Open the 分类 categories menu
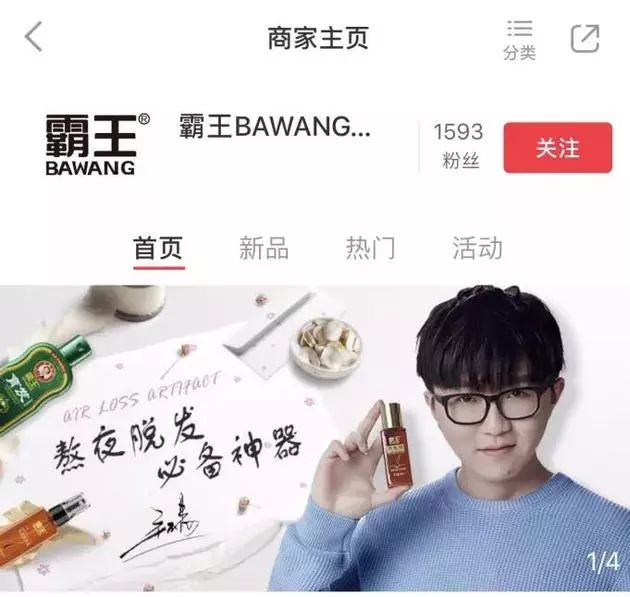Image resolution: width=630 pixels, height=597 pixels. (519, 39)
